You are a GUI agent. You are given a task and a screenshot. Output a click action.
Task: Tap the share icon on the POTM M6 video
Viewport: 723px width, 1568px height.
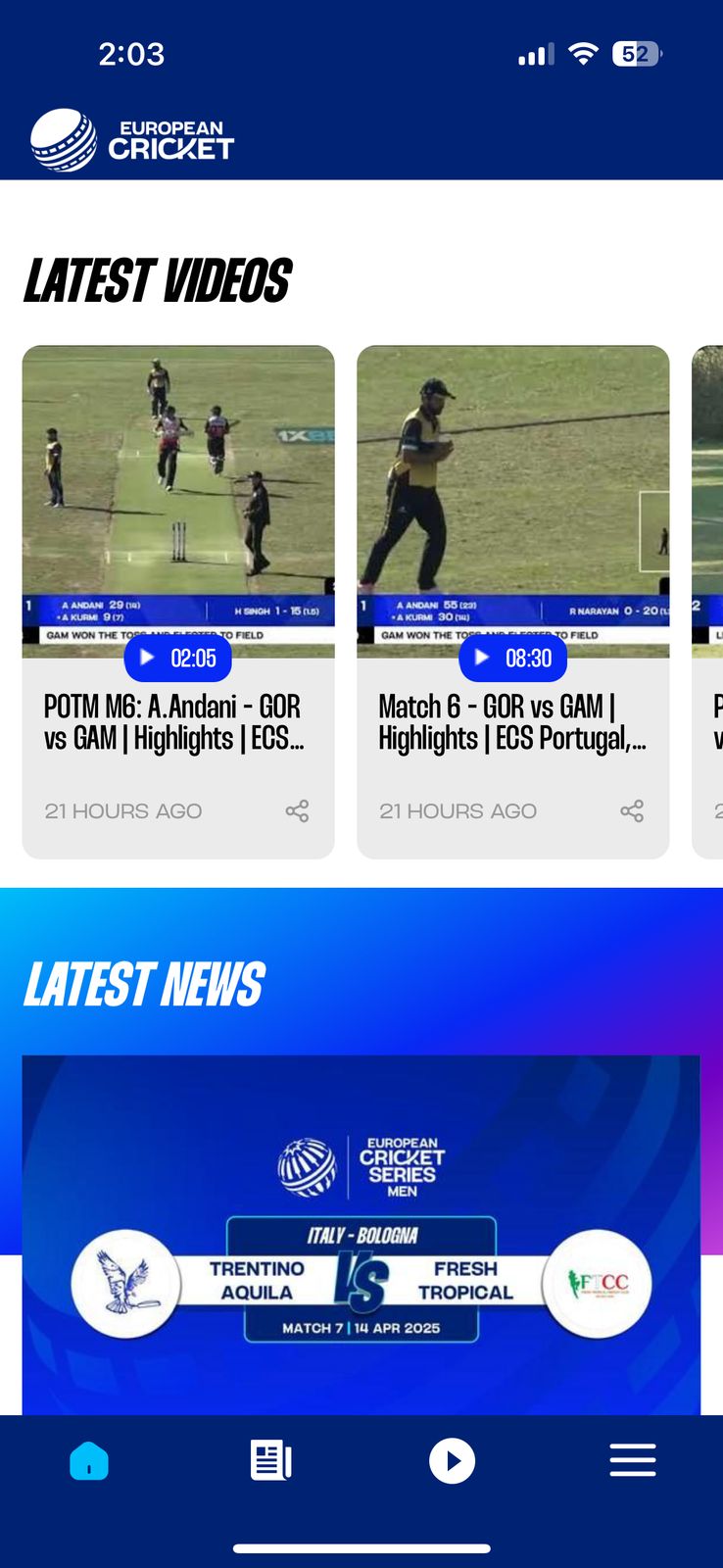[x=297, y=811]
